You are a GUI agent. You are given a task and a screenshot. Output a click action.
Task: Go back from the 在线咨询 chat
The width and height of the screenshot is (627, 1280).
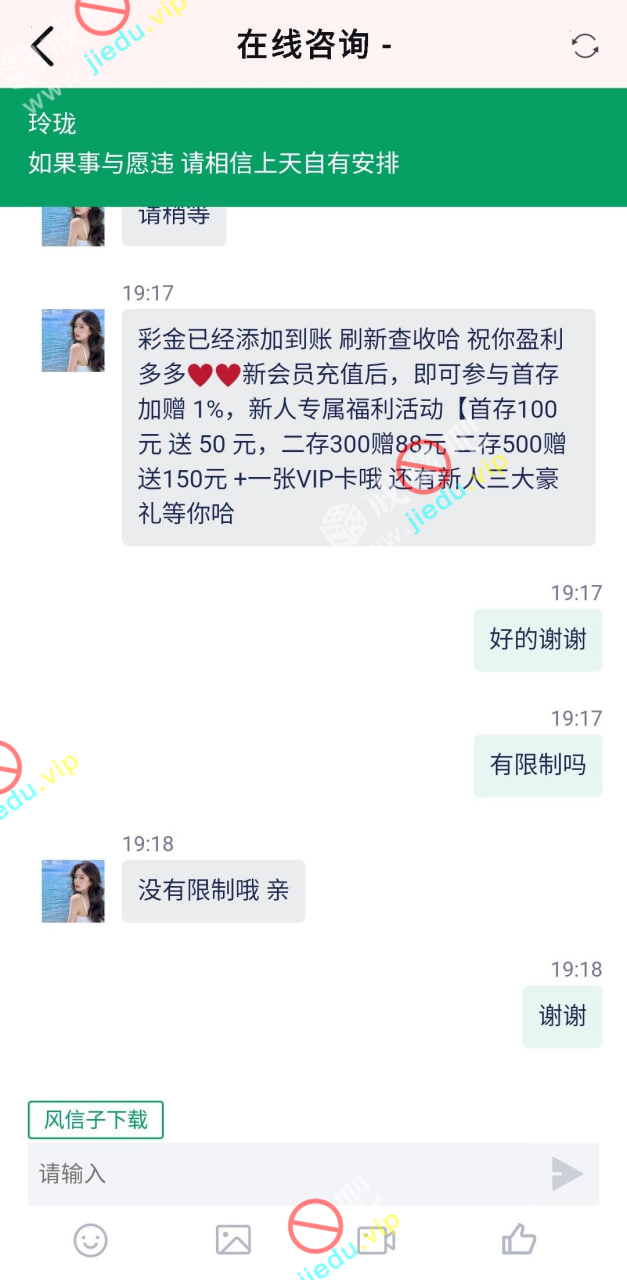(x=42, y=46)
